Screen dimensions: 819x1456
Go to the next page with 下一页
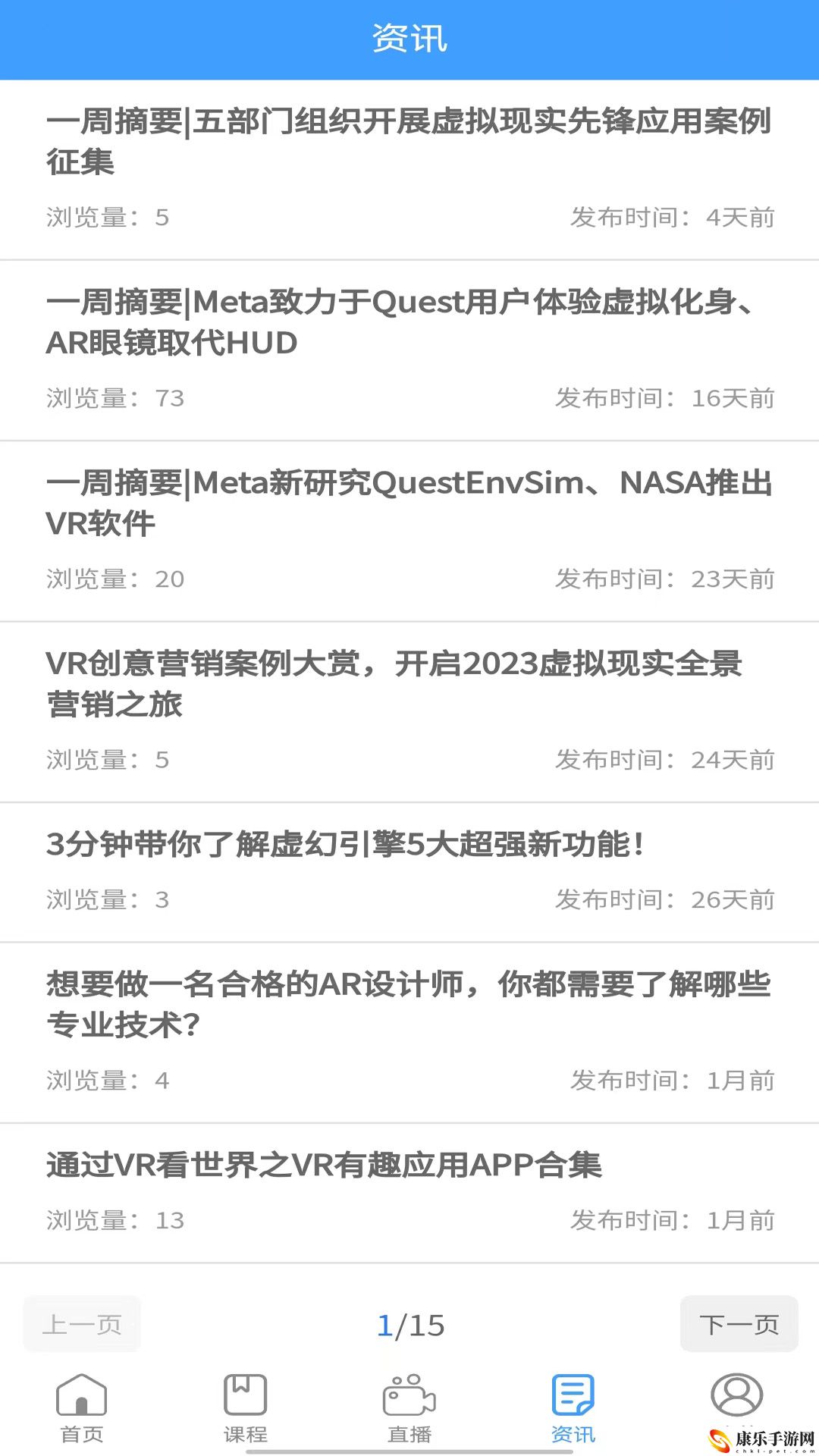click(x=739, y=1324)
